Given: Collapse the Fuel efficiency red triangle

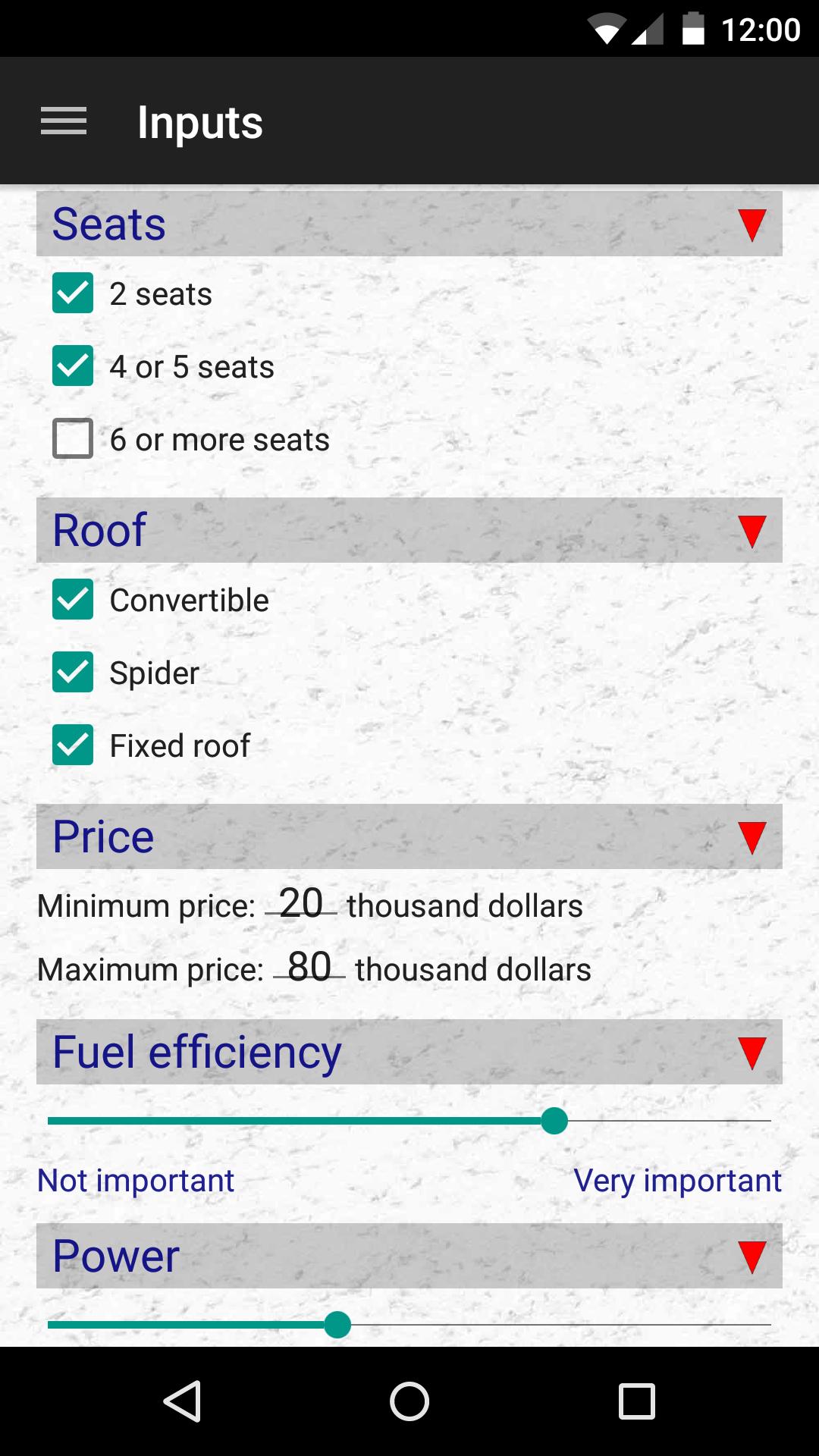Looking at the screenshot, I should coord(752,1053).
